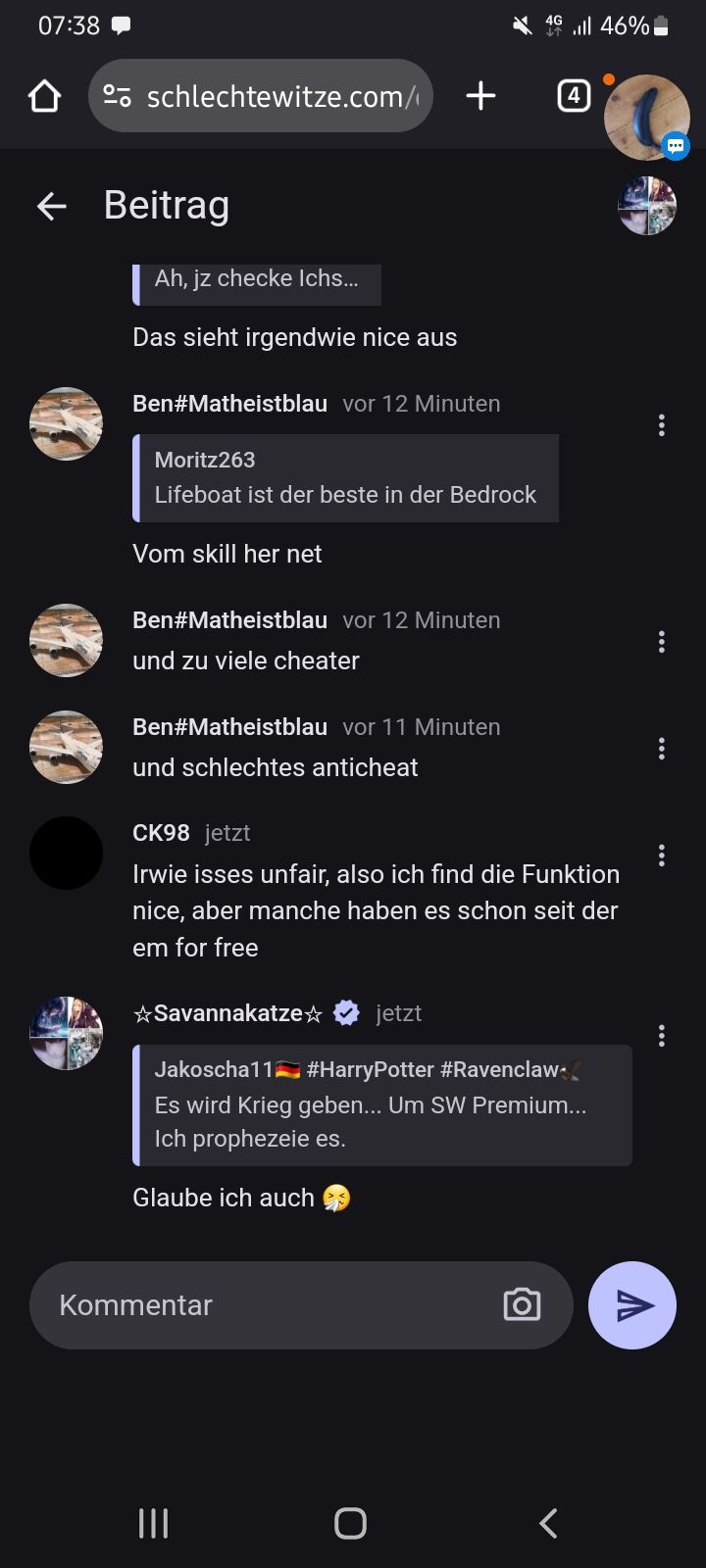
Task: Open the quoted Moritzz263 Lifeboat comment
Action: tap(346, 478)
